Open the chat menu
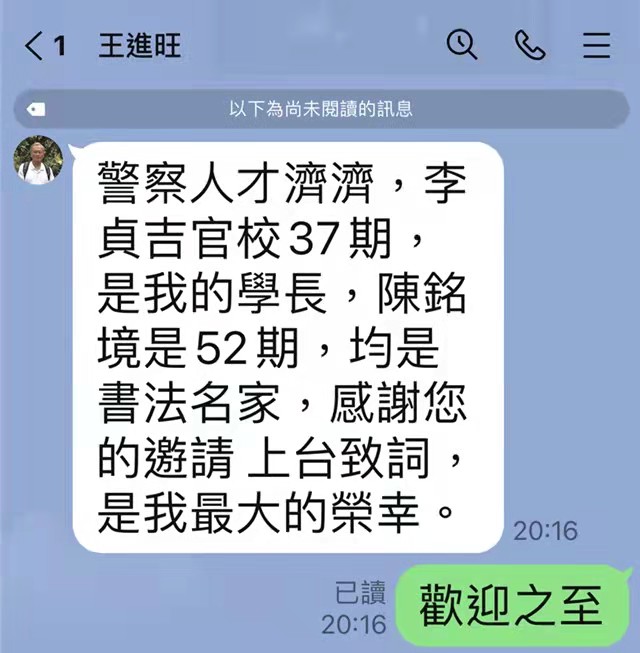Image resolution: width=640 pixels, height=653 pixels. point(596,45)
